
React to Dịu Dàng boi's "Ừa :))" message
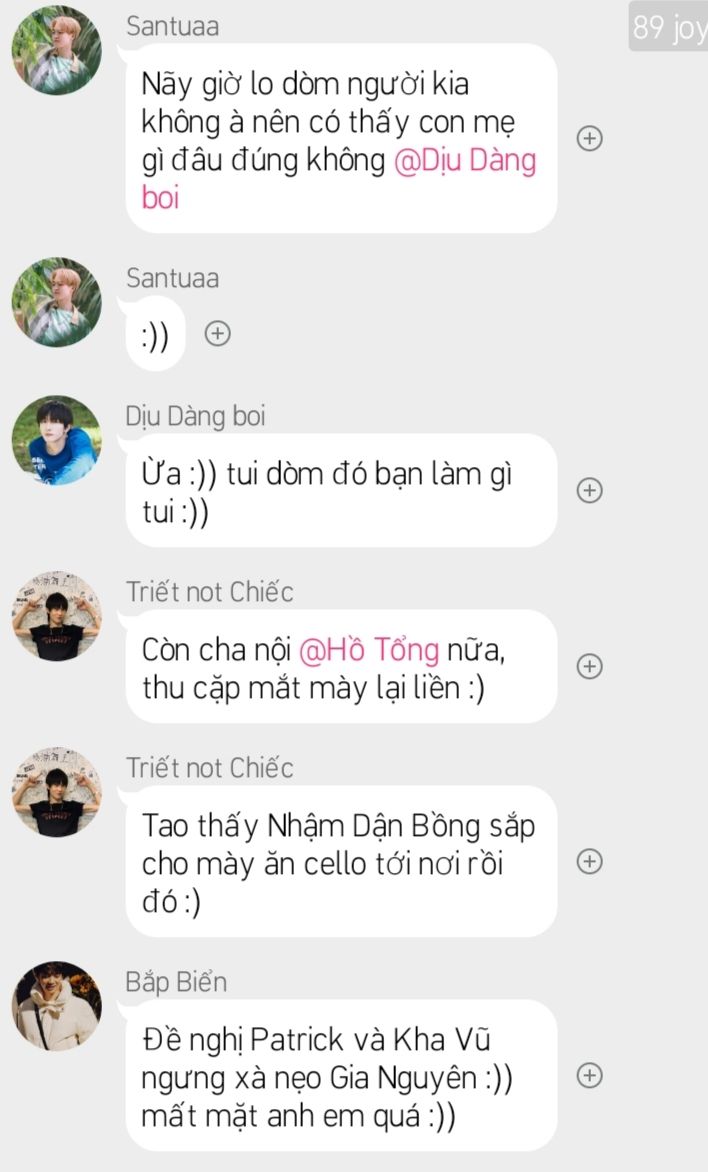(590, 490)
